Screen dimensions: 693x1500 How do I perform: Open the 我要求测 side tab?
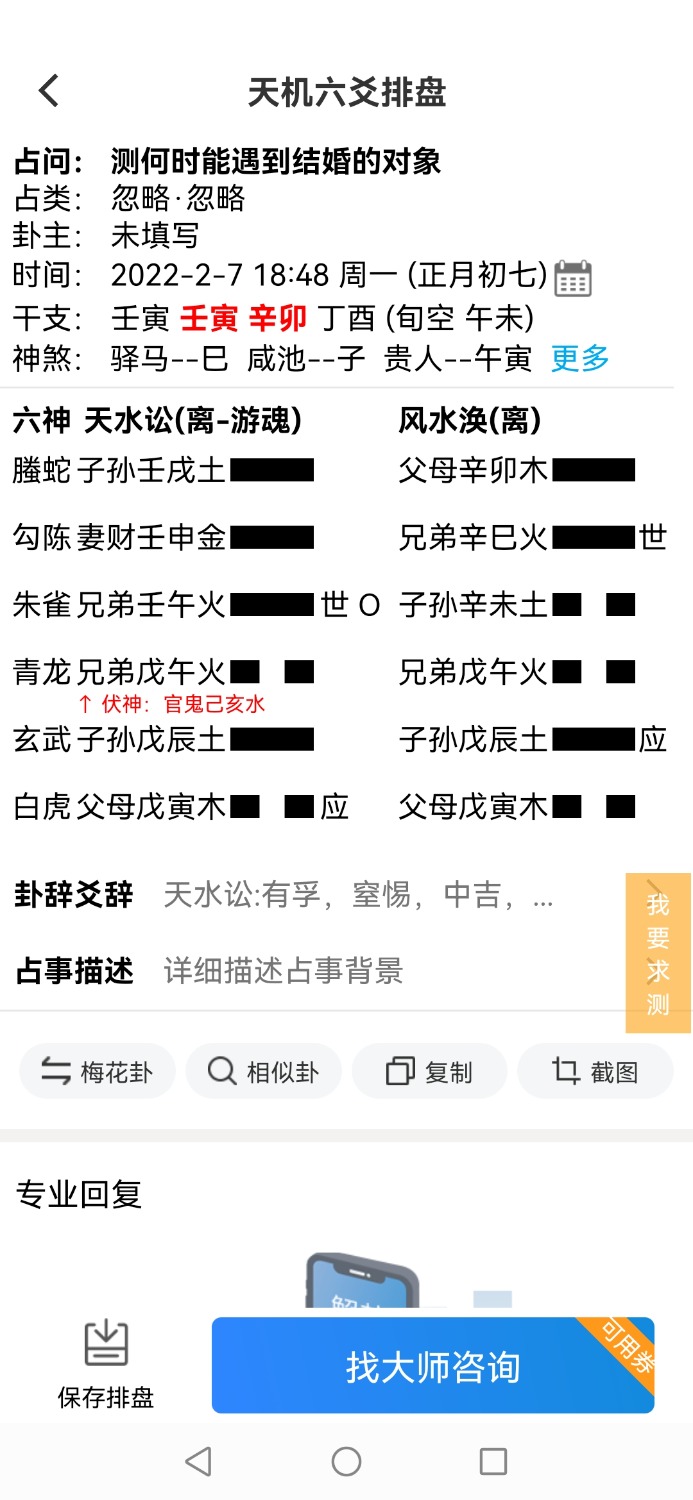(x=658, y=953)
